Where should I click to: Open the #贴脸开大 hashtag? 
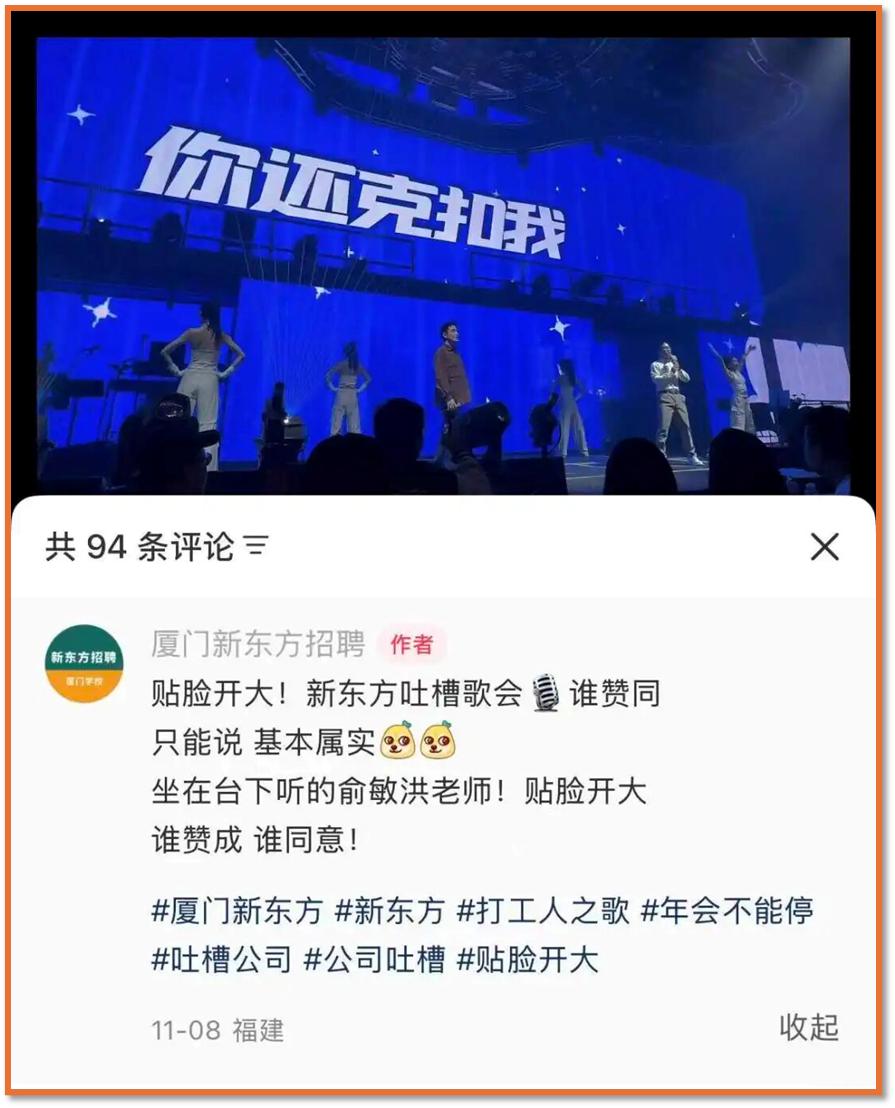(x=528, y=960)
